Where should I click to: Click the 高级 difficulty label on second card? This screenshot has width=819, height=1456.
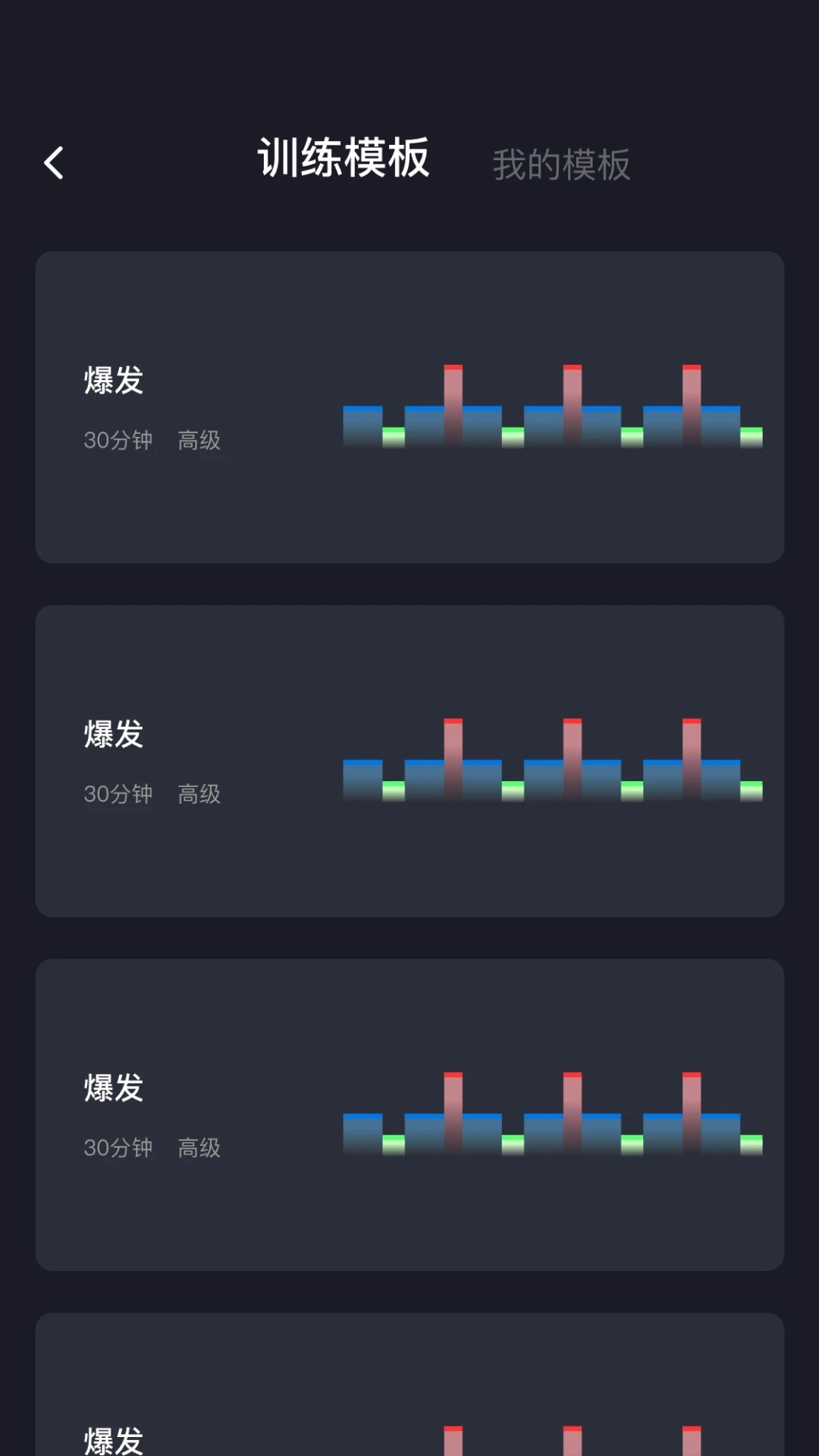pyautogui.click(x=199, y=793)
